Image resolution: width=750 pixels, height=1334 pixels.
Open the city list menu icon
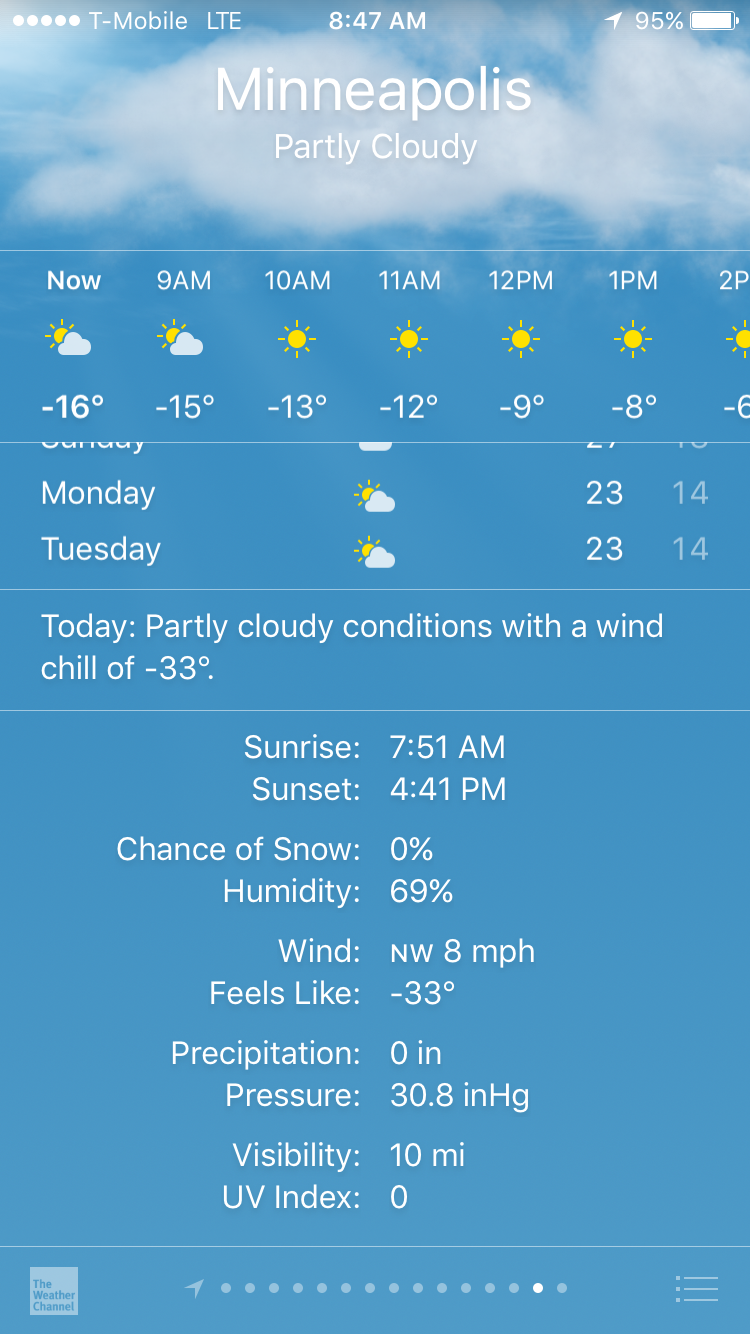coord(697,1289)
